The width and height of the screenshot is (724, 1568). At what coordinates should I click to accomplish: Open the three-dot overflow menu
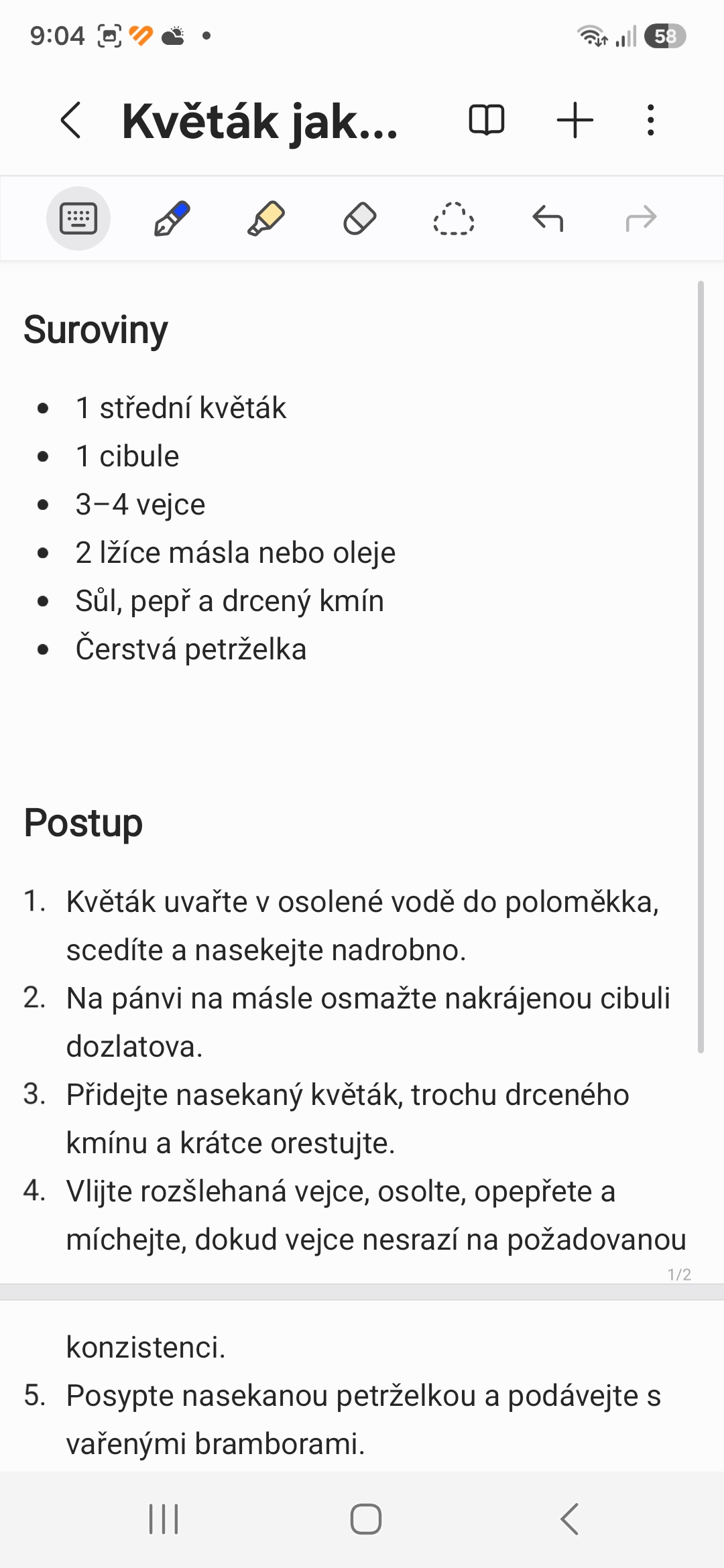tap(650, 121)
